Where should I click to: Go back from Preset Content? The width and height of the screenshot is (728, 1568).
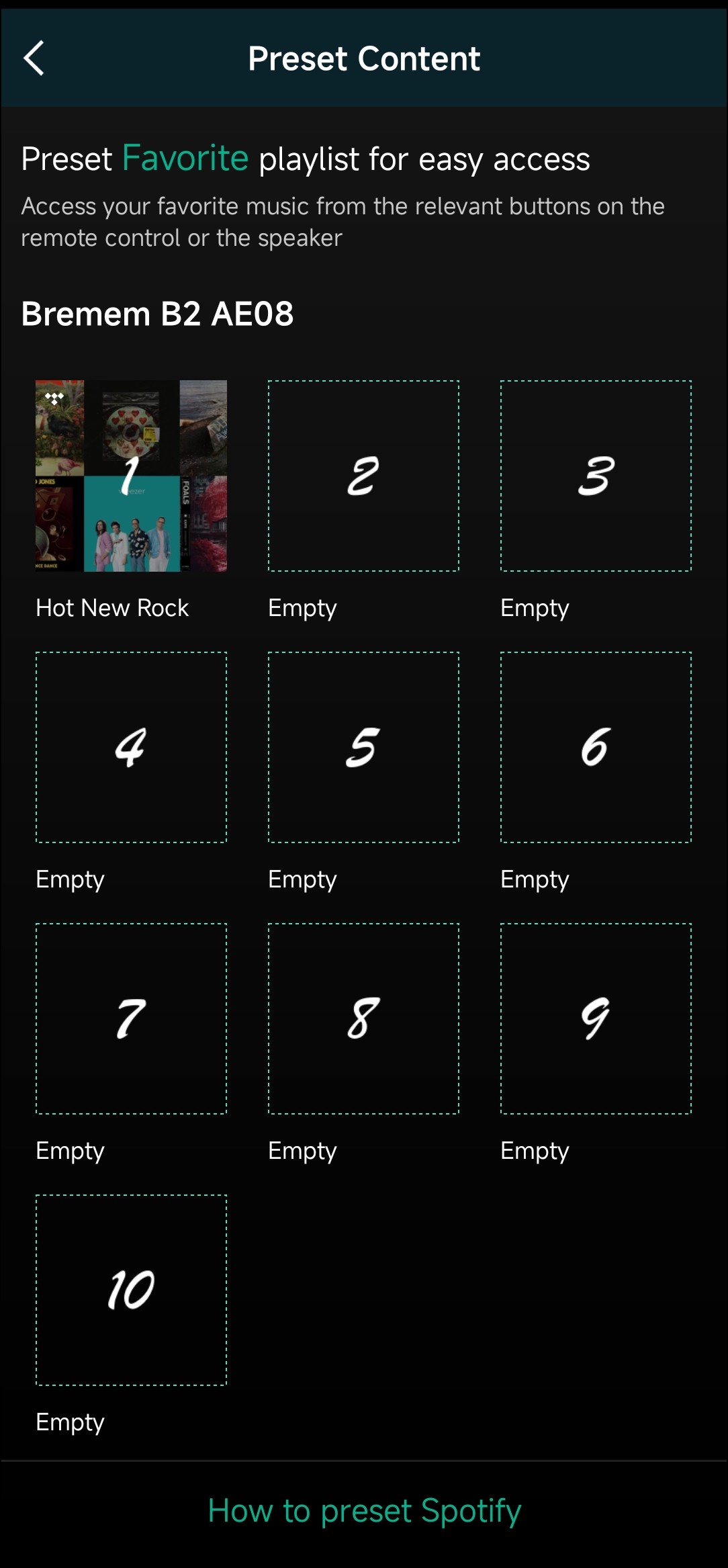(x=34, y=58)
